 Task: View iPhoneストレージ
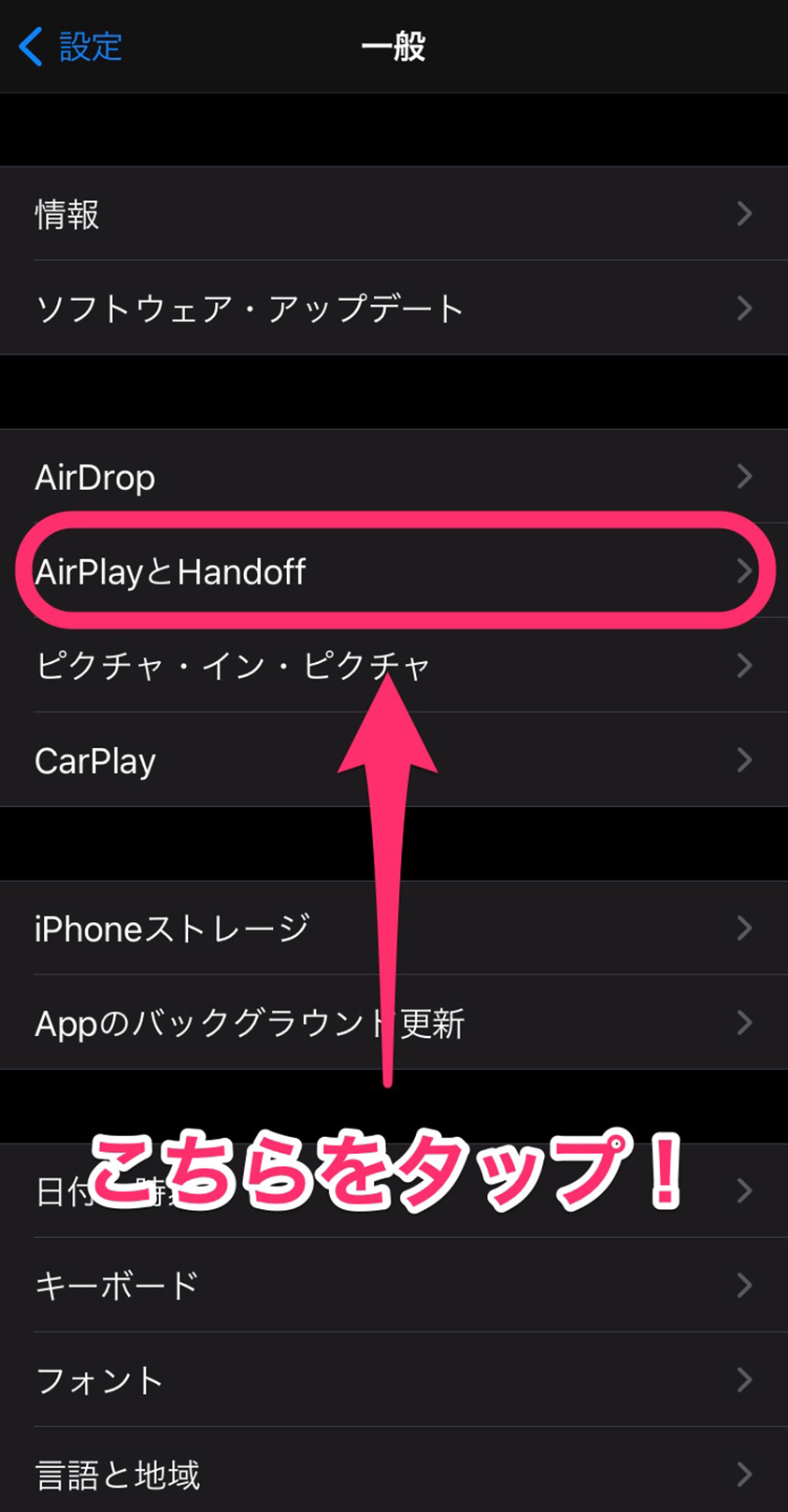393,929
